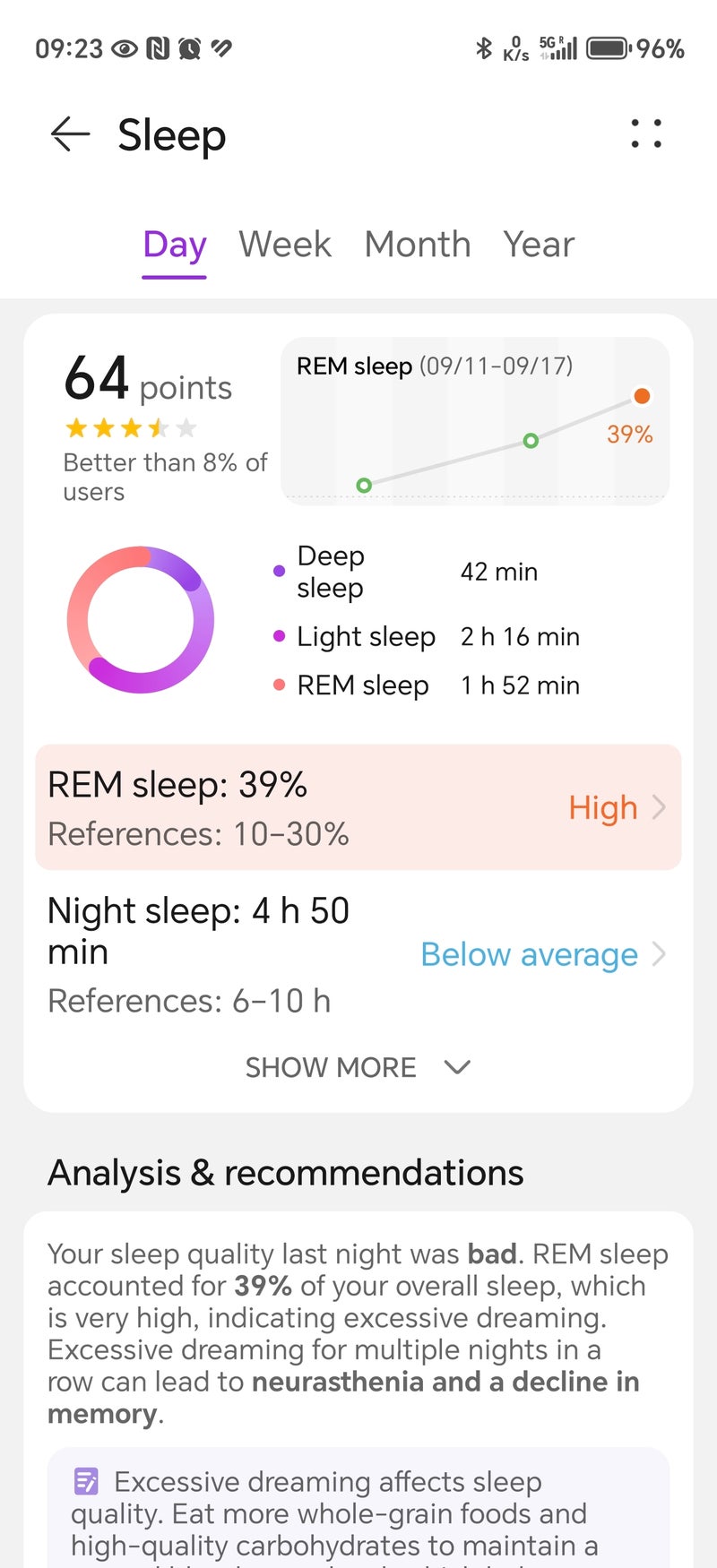This screenshot has height=1568, width=717.
Task: Switch to the Month tab
Action: [x=417, y=244]
